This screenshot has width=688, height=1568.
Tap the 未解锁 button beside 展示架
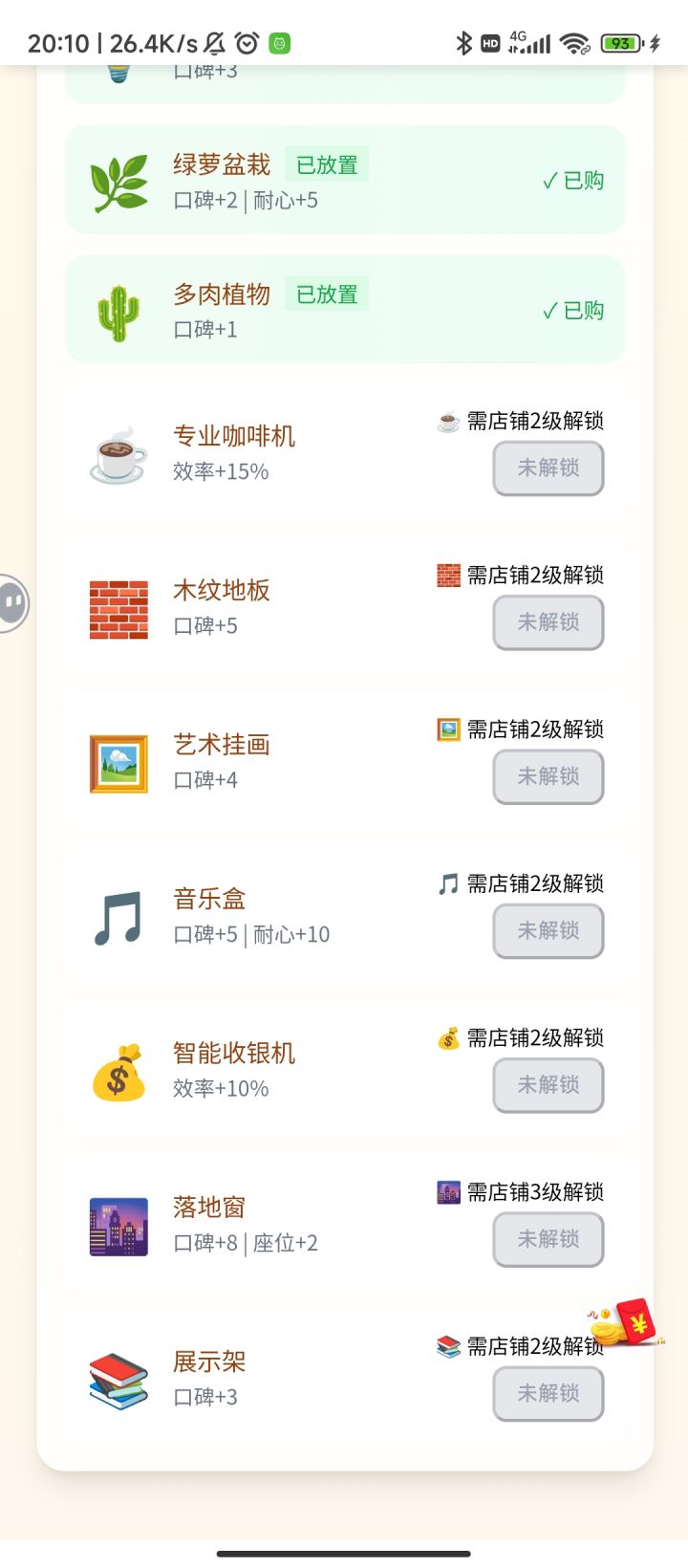click(x=548, y=1393)
